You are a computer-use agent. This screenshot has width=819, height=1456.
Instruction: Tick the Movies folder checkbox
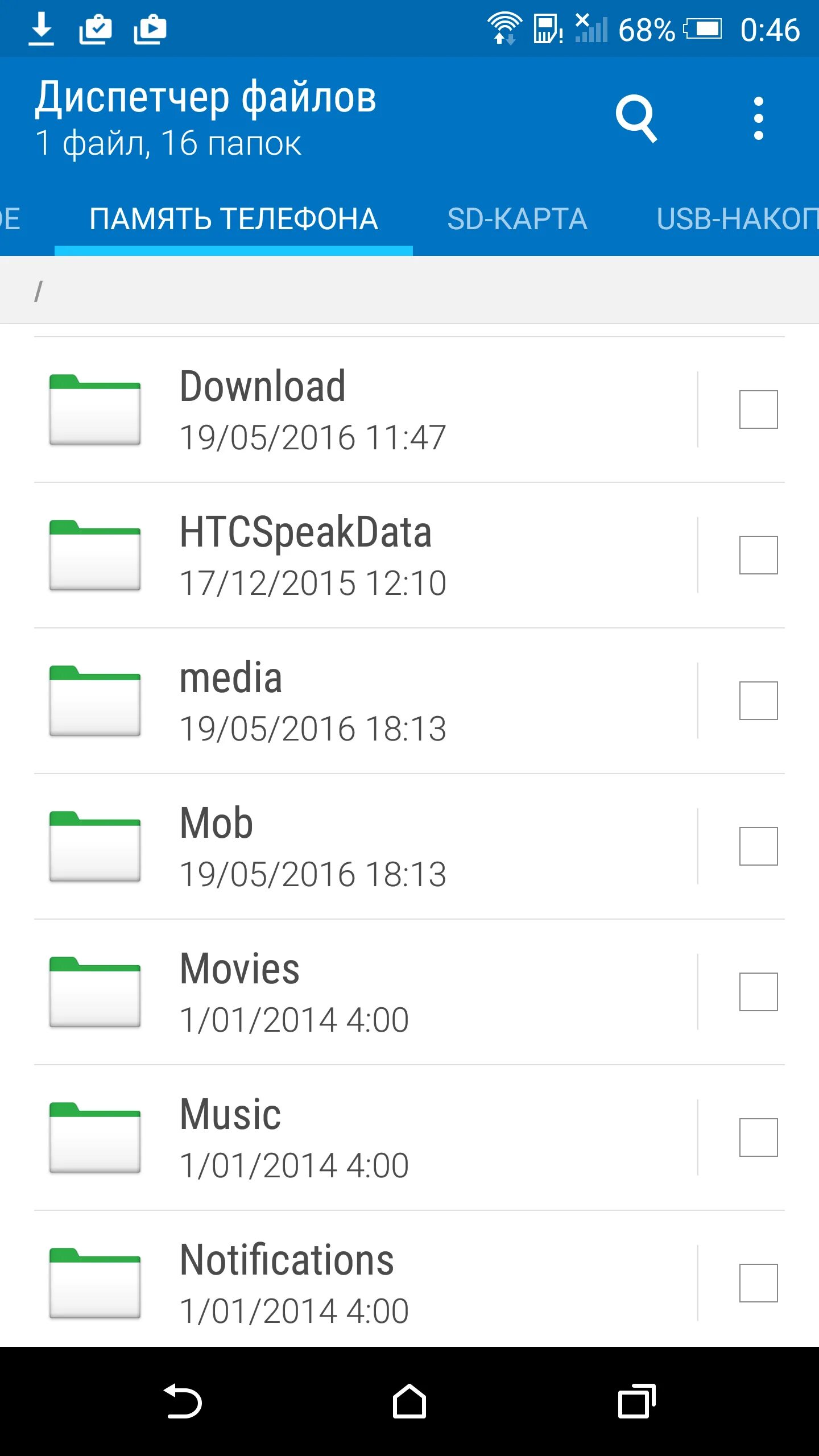[x=758, y=992]
